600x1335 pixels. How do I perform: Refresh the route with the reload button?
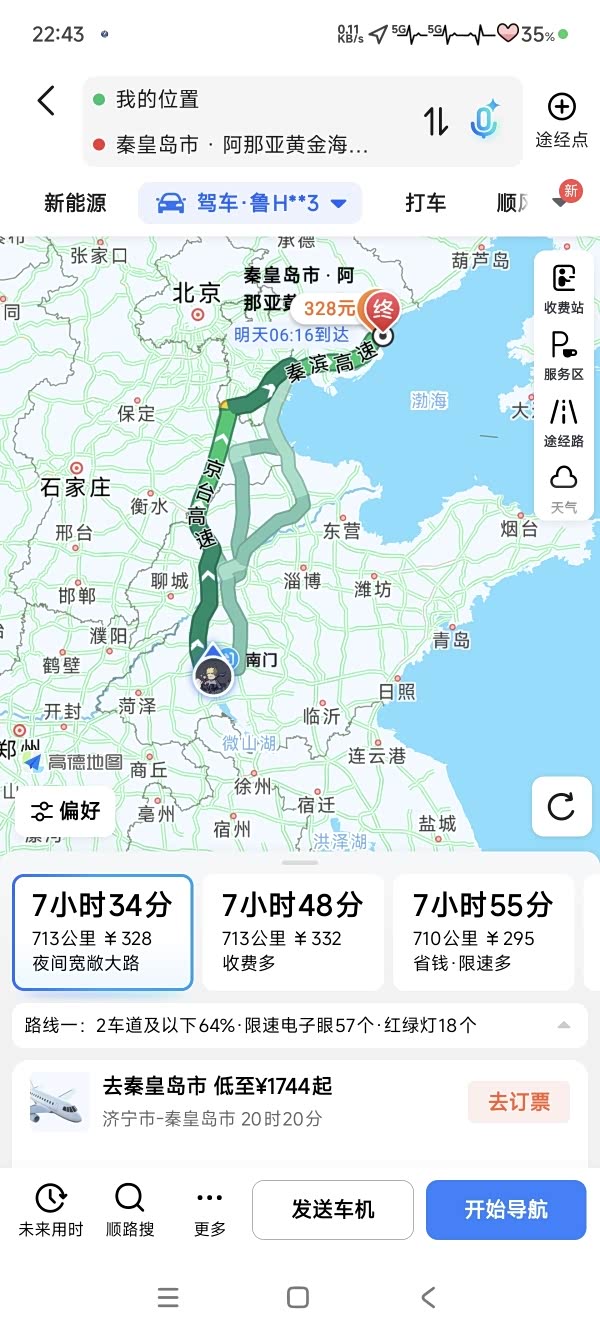[x=561, y=806]
